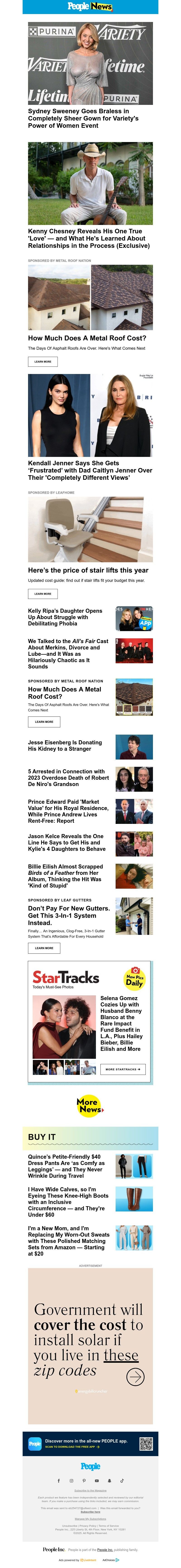181x1568 pixels.
Task: Open Kelly Ripa's daughter phobia story
Action: [65, 617]
